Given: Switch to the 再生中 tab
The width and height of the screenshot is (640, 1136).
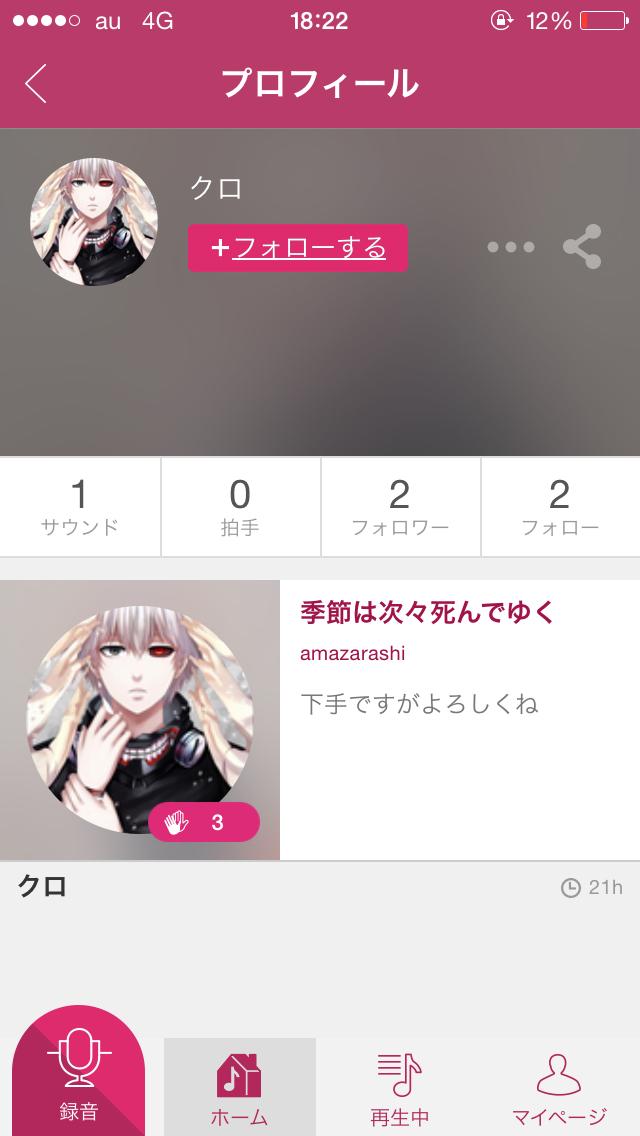Looking at the screenshot, I should [x=400, y=1088].
